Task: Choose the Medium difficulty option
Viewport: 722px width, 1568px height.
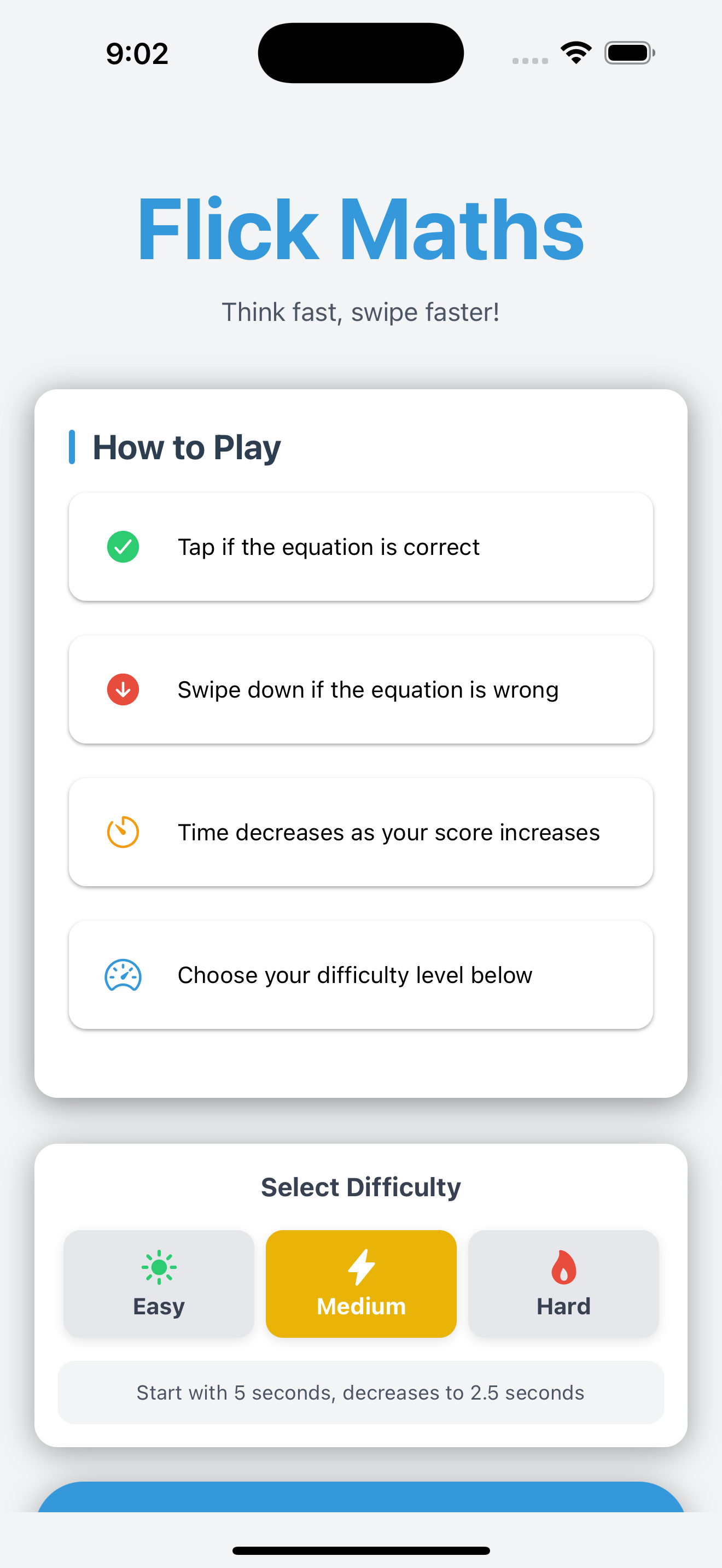Action: point(361,1283)
